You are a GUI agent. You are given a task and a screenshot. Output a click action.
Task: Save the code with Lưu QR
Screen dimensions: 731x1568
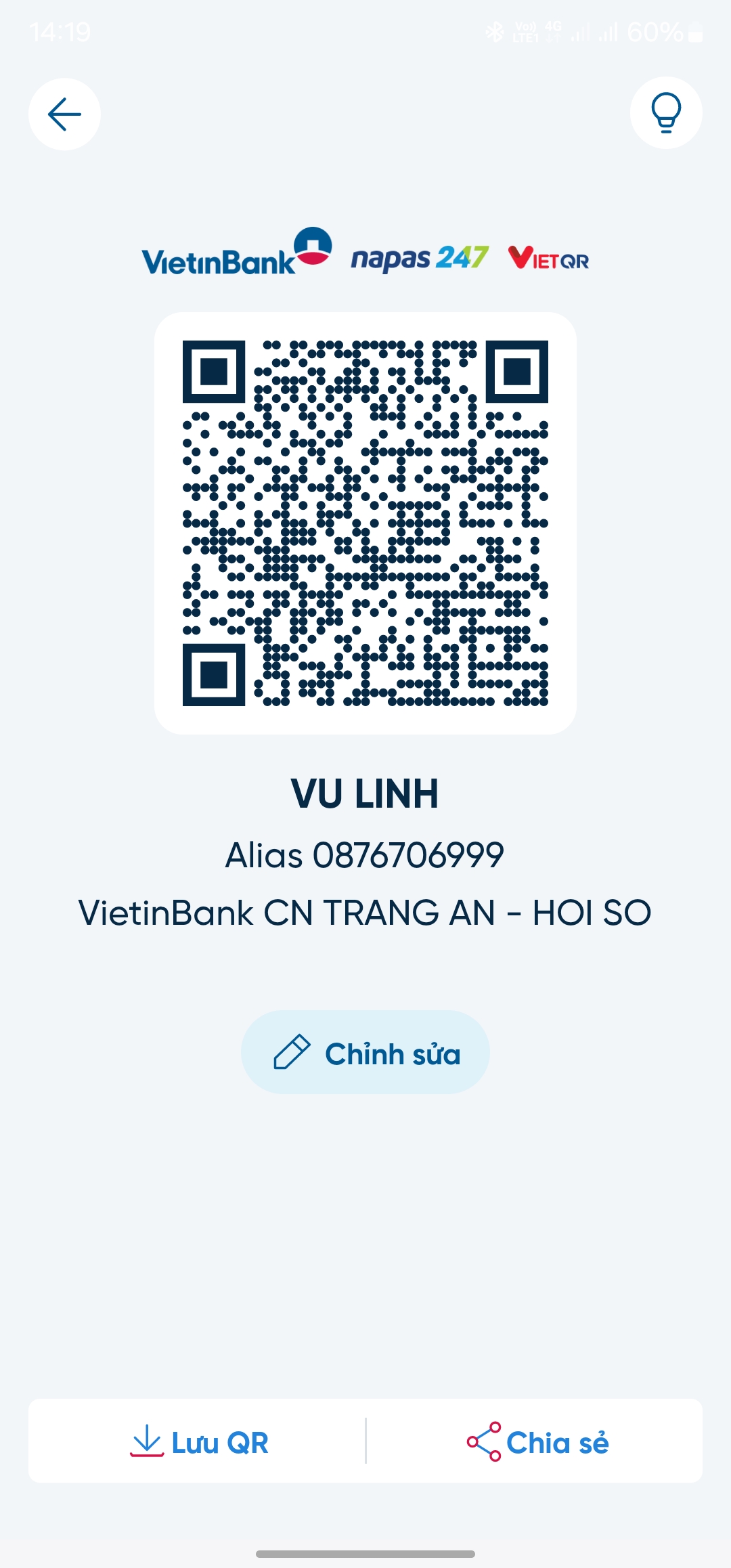tap(199, 1442)
